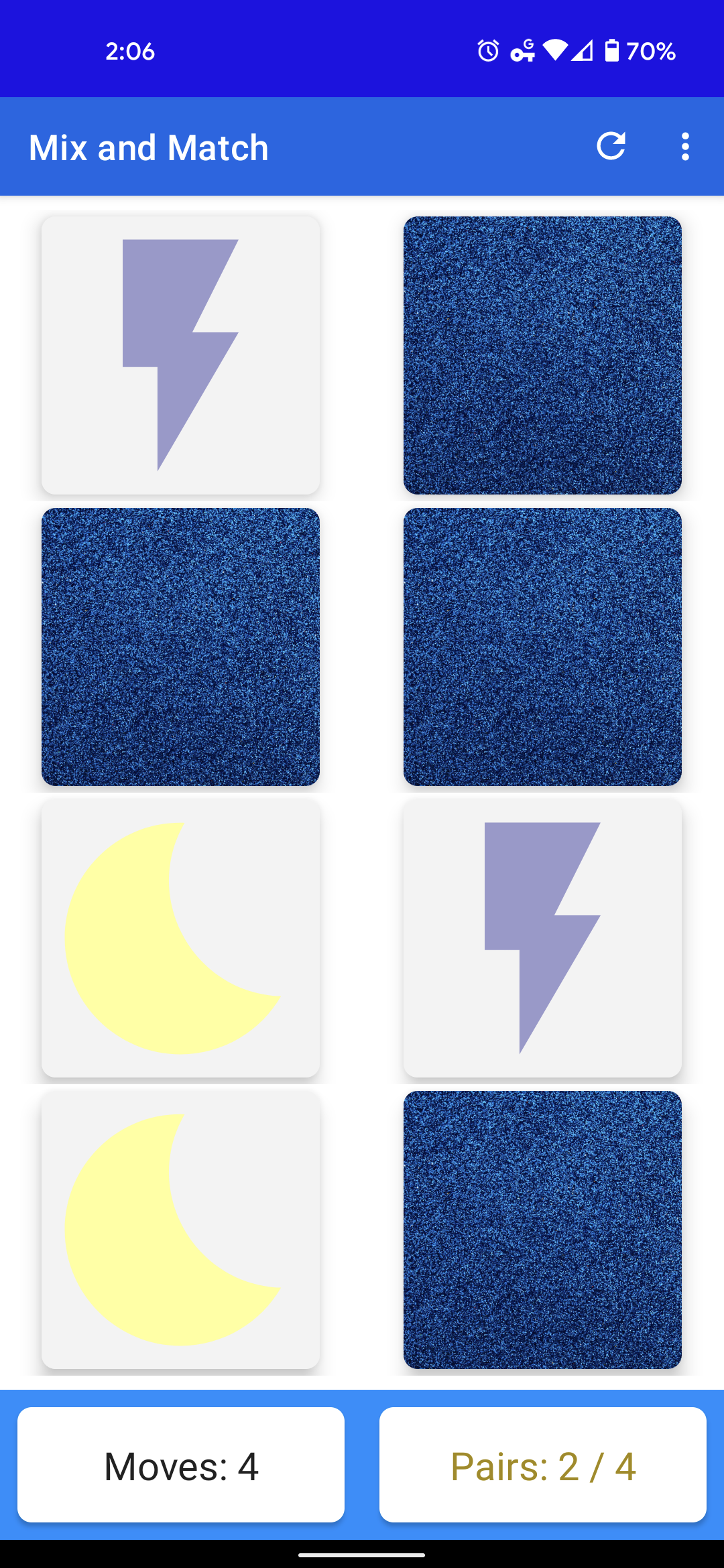Tap the Mix and Match title

[x=148, y=147]
